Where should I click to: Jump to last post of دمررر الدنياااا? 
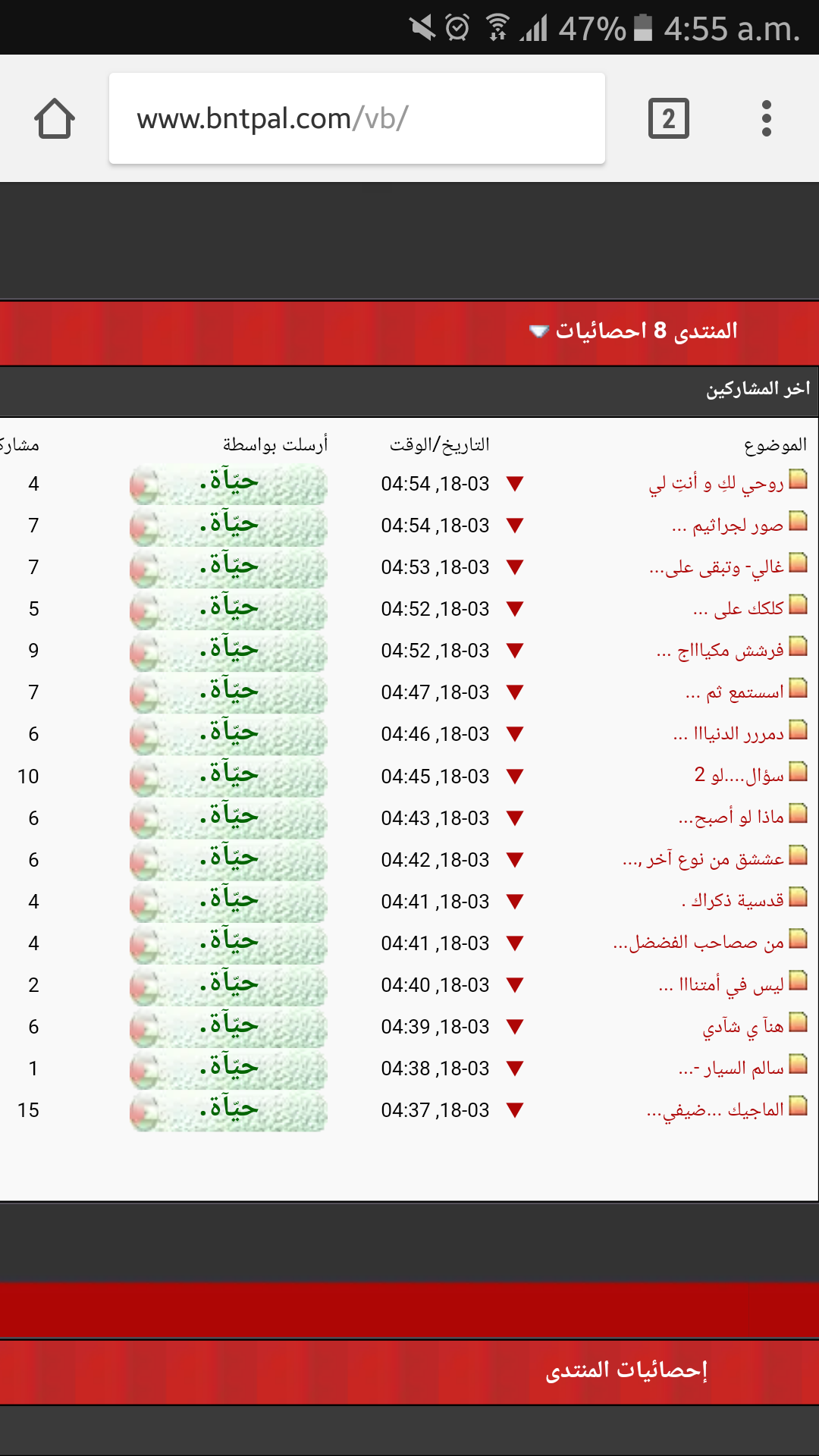515,734
